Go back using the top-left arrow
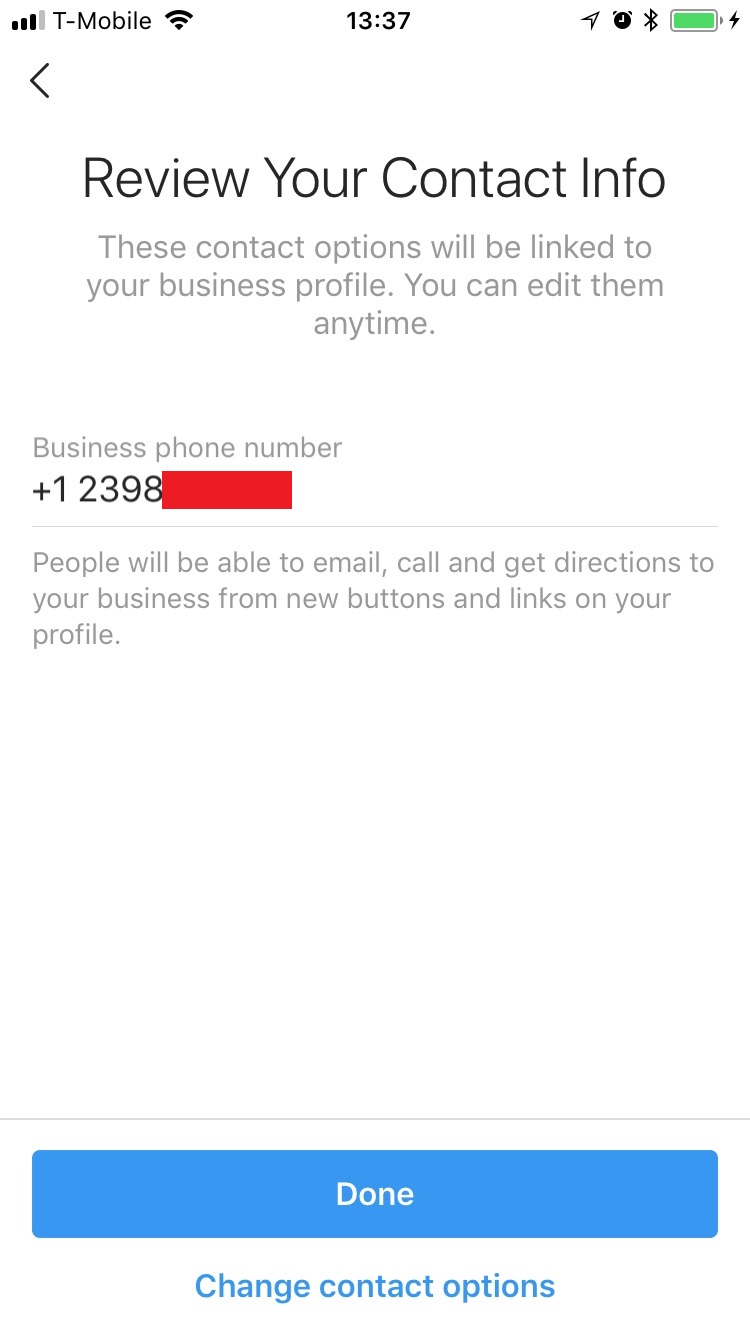Screen dimensions: 750x1334 pos(40,80)
